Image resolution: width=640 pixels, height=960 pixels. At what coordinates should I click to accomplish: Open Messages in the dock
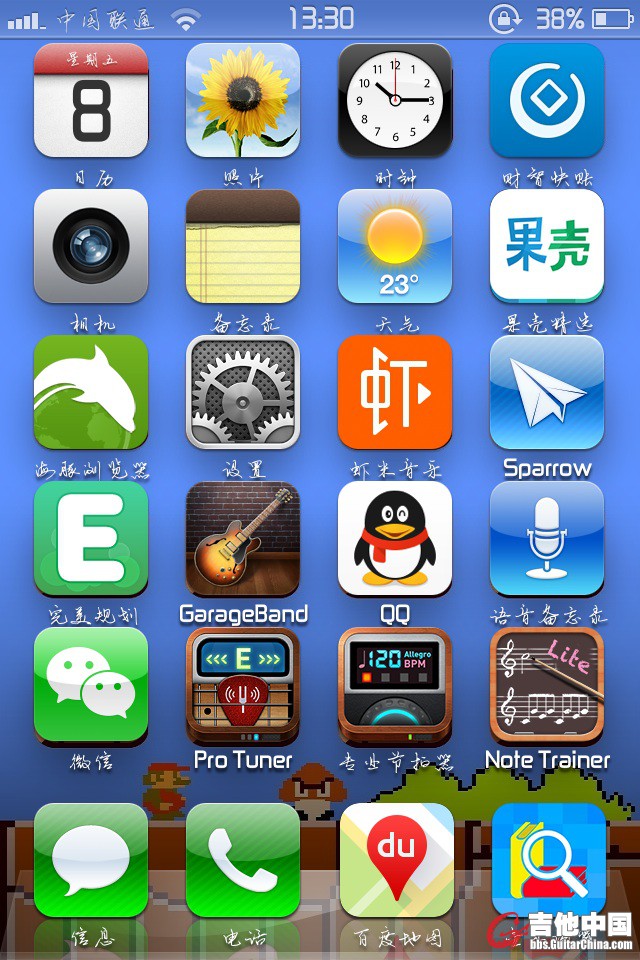[91, 860]
